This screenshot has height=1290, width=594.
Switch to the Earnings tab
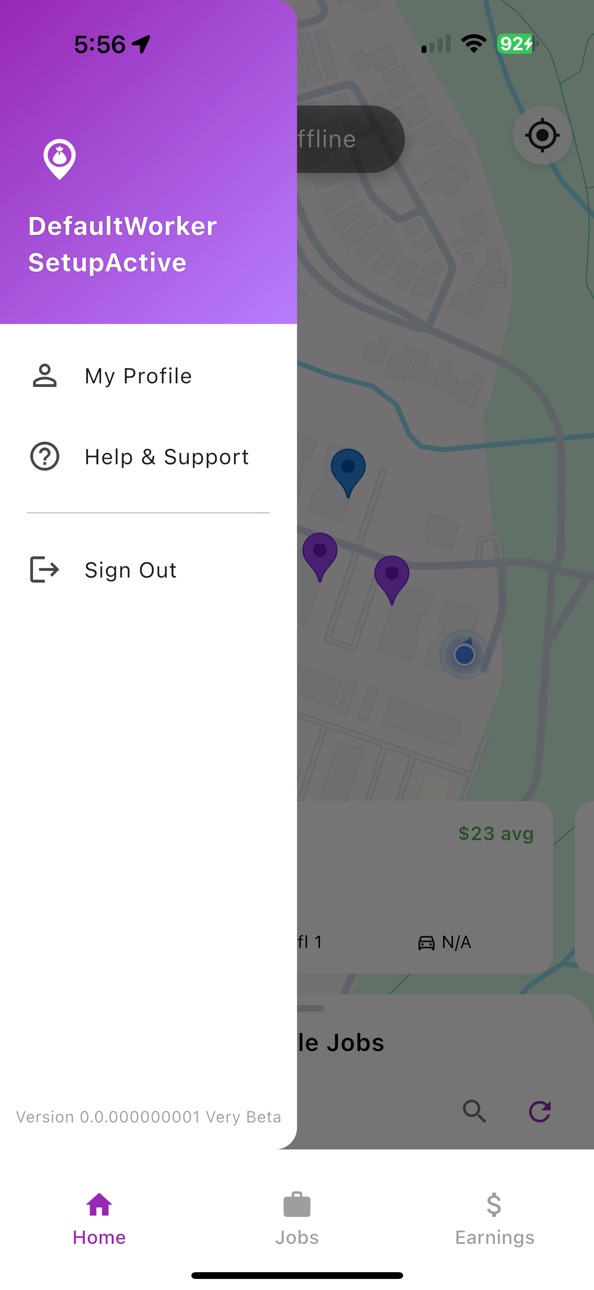tap(494, 1218)
